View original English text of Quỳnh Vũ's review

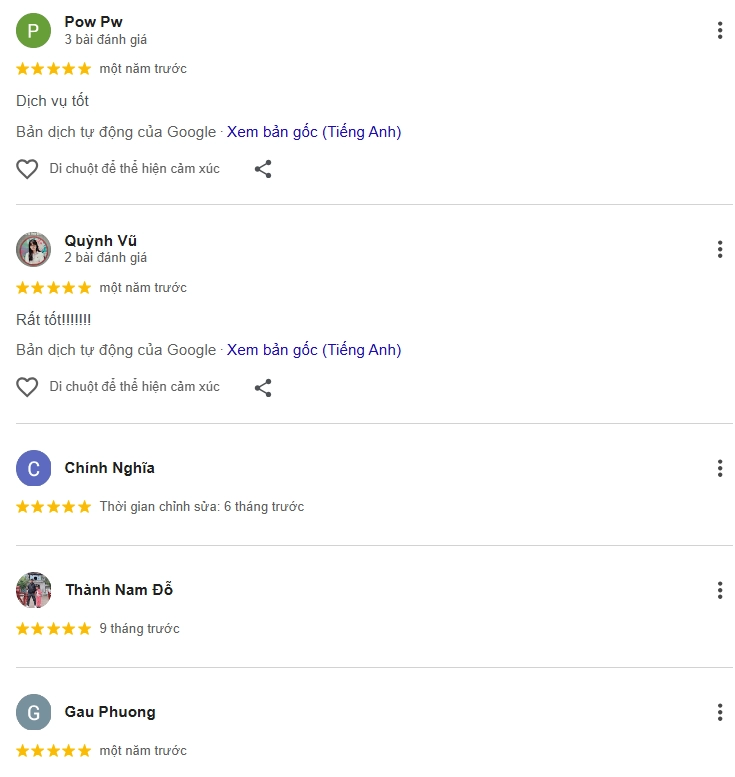313,350
